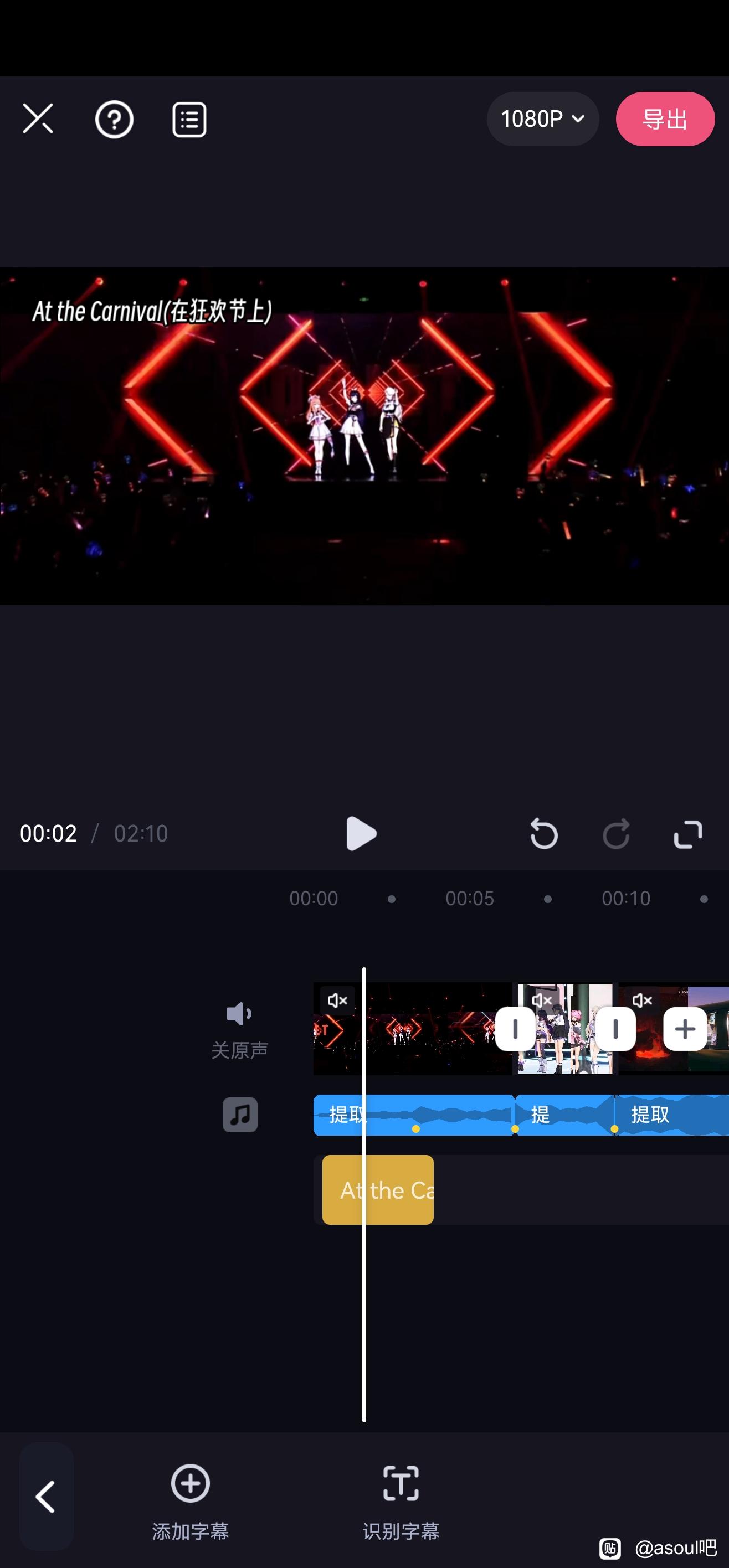Go back with the bottom arrow

(47, 1497)
